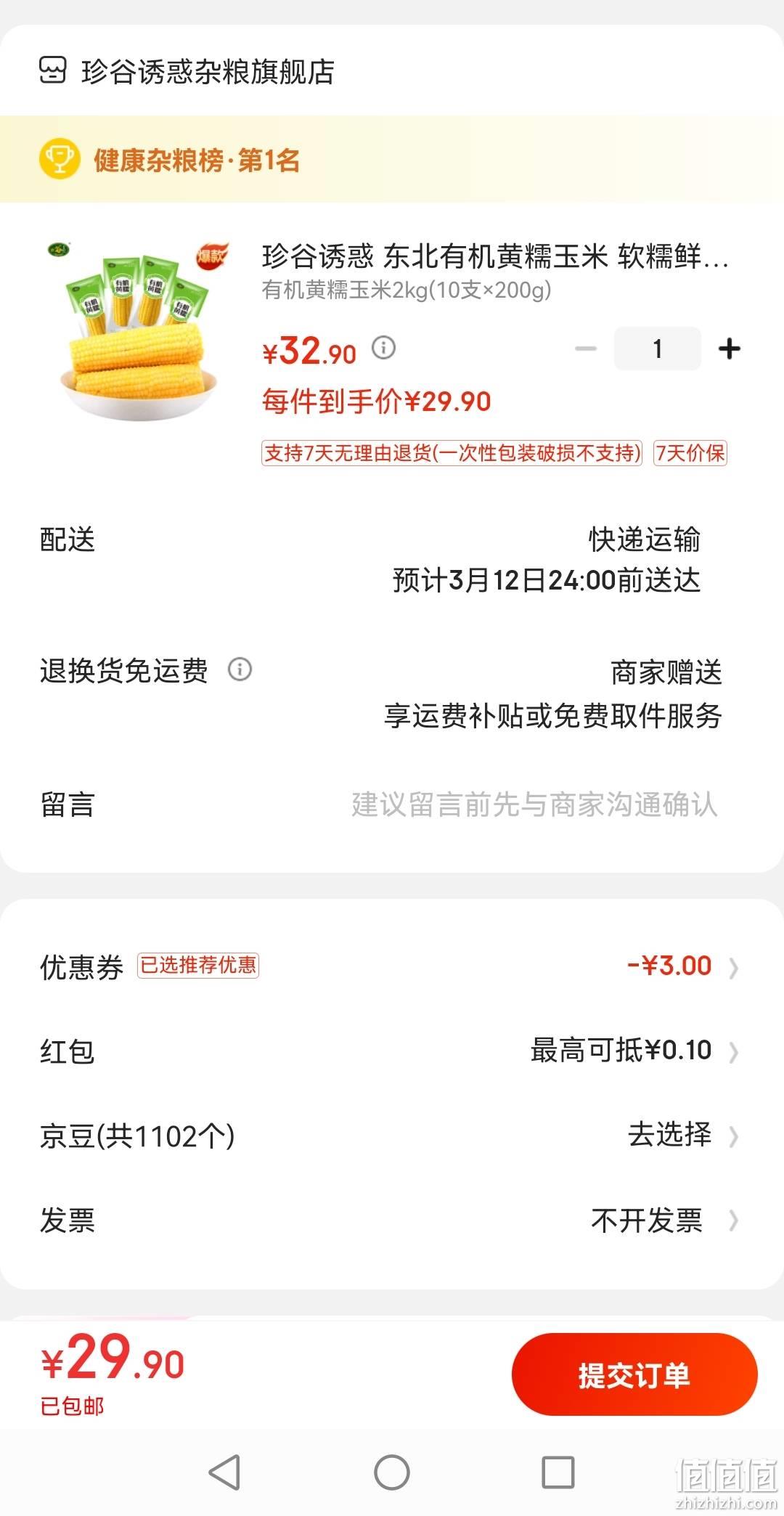Open the 京豆 row to select beans
This screenshot has height=1516, width=784.
(x=392, y=1135)
